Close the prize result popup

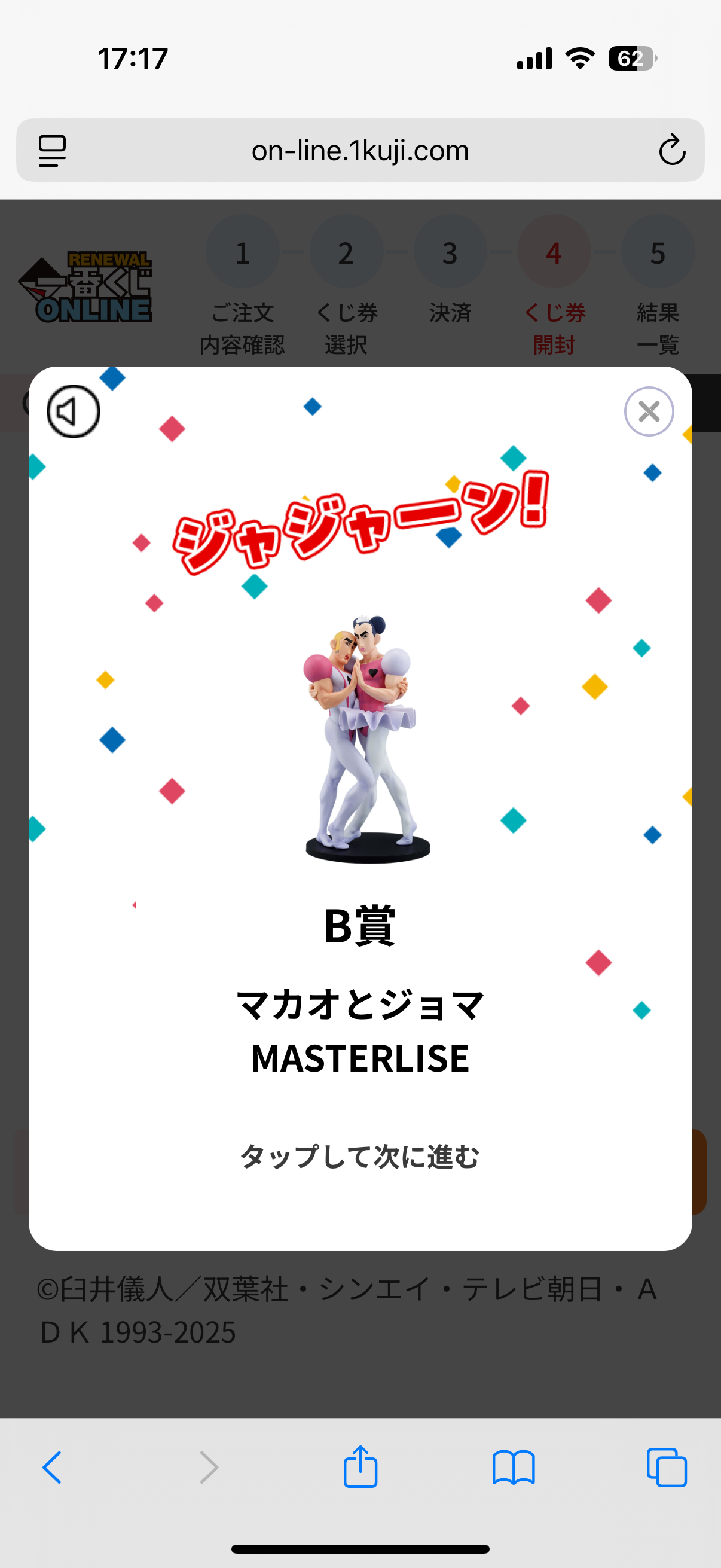(x=649, y=411)
